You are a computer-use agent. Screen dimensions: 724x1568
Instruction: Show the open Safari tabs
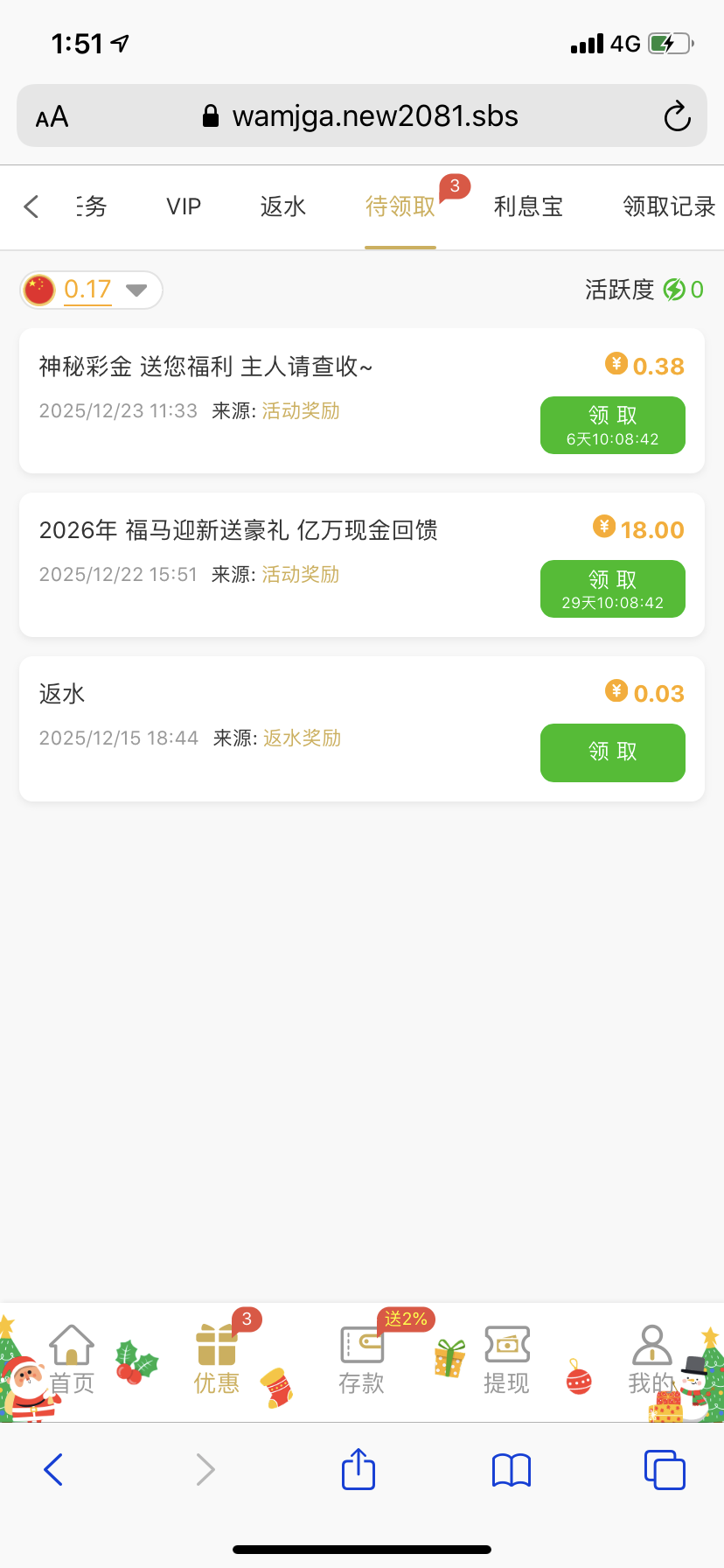point(665,1470)
